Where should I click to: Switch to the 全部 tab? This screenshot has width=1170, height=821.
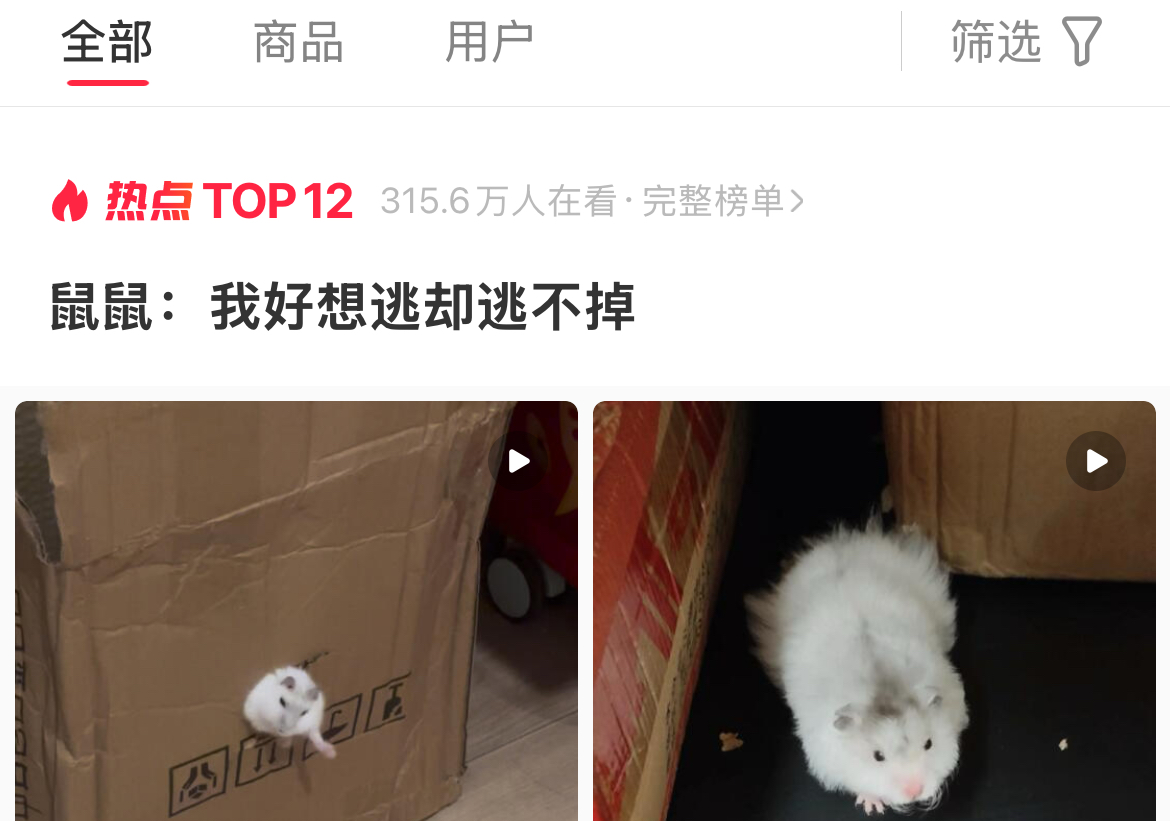coord(107,44)
